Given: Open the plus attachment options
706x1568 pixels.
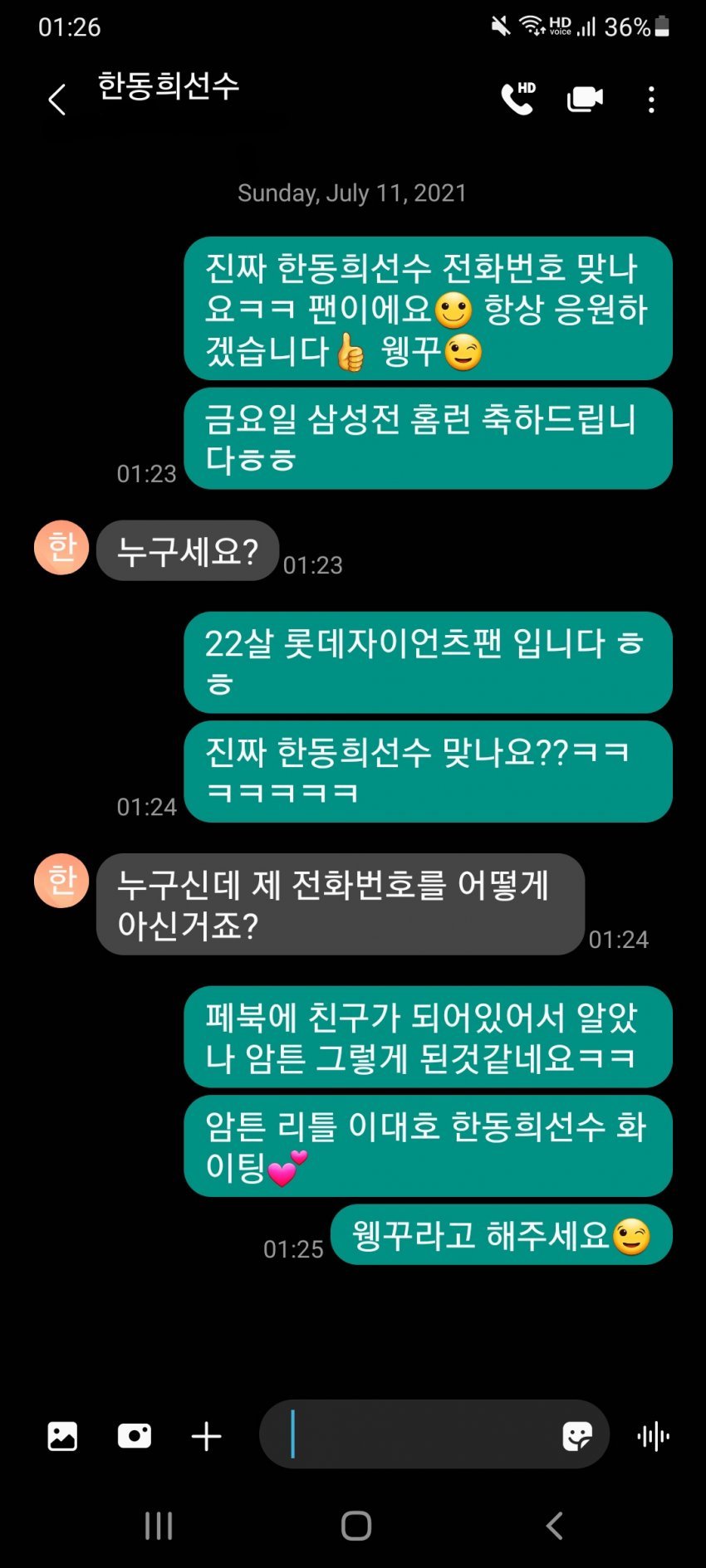Looking at the screenshot, I should 206,1436.
